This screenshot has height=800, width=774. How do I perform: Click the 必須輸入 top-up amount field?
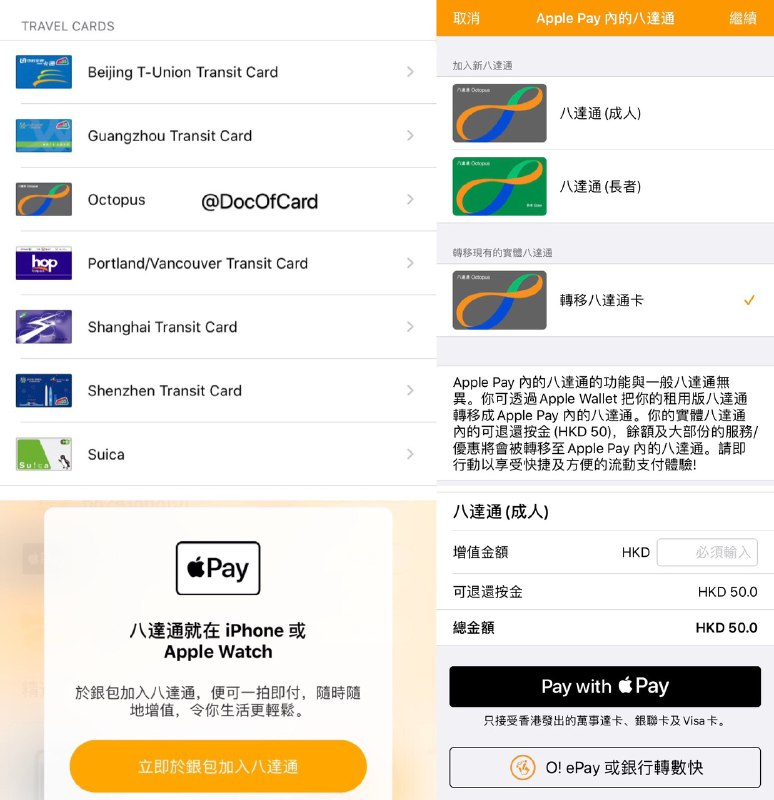coord(706,552)
